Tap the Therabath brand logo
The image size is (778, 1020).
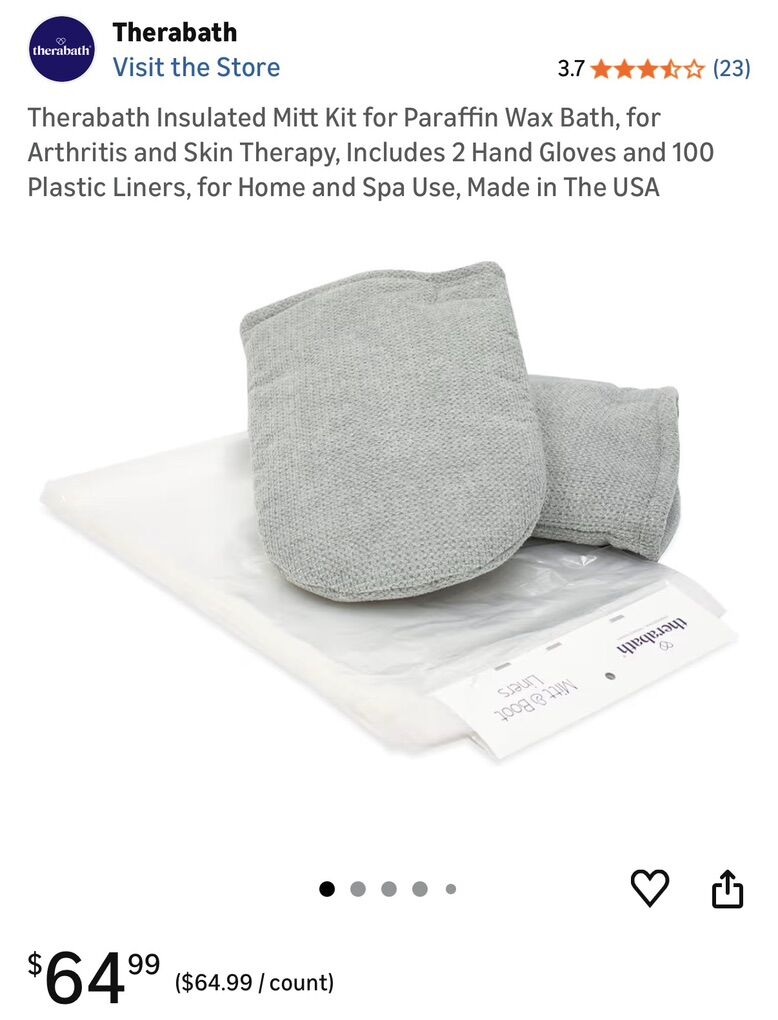62,49
